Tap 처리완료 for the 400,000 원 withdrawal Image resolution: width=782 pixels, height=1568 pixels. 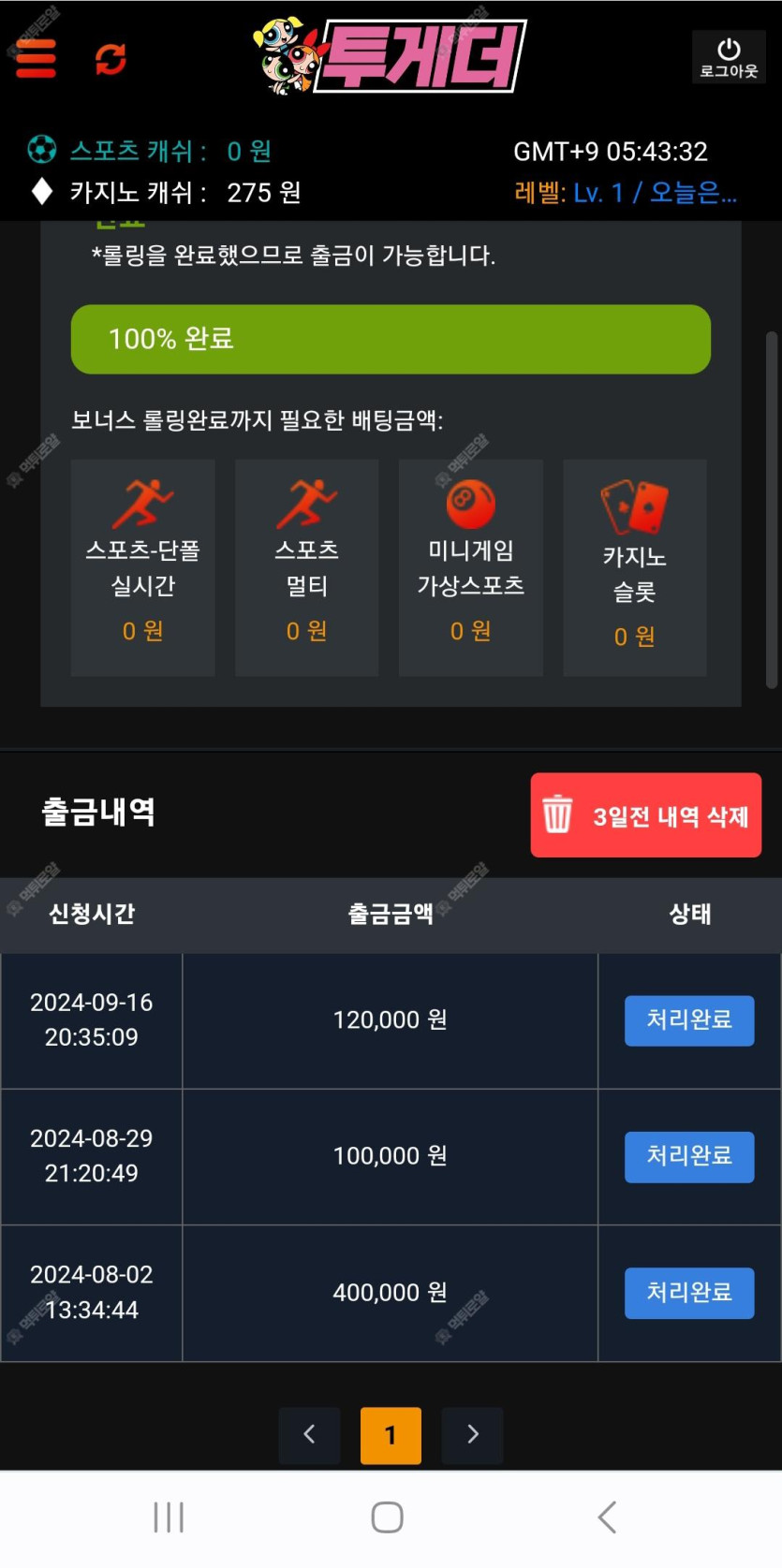689,1293
